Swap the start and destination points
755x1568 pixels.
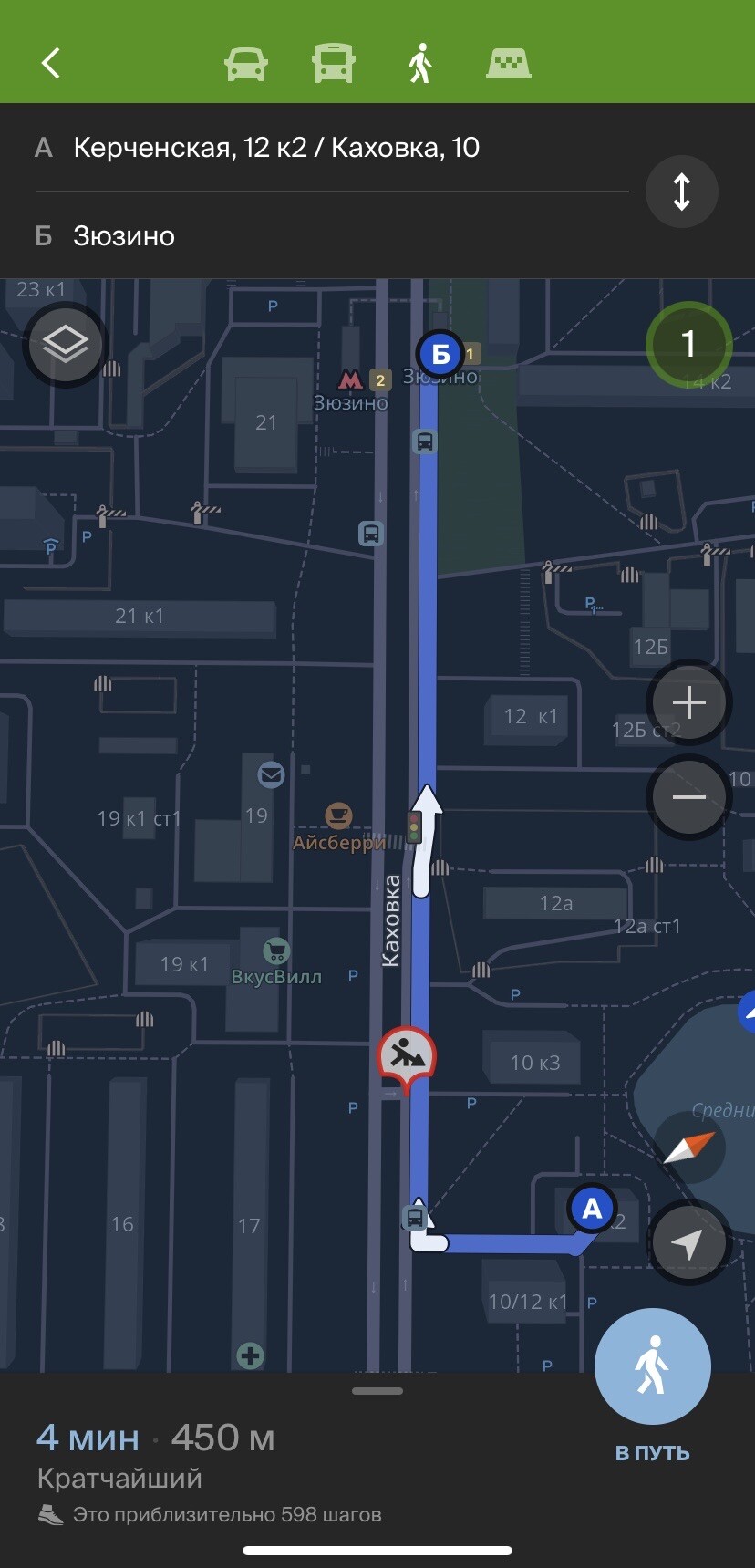[x=682, y=192]
